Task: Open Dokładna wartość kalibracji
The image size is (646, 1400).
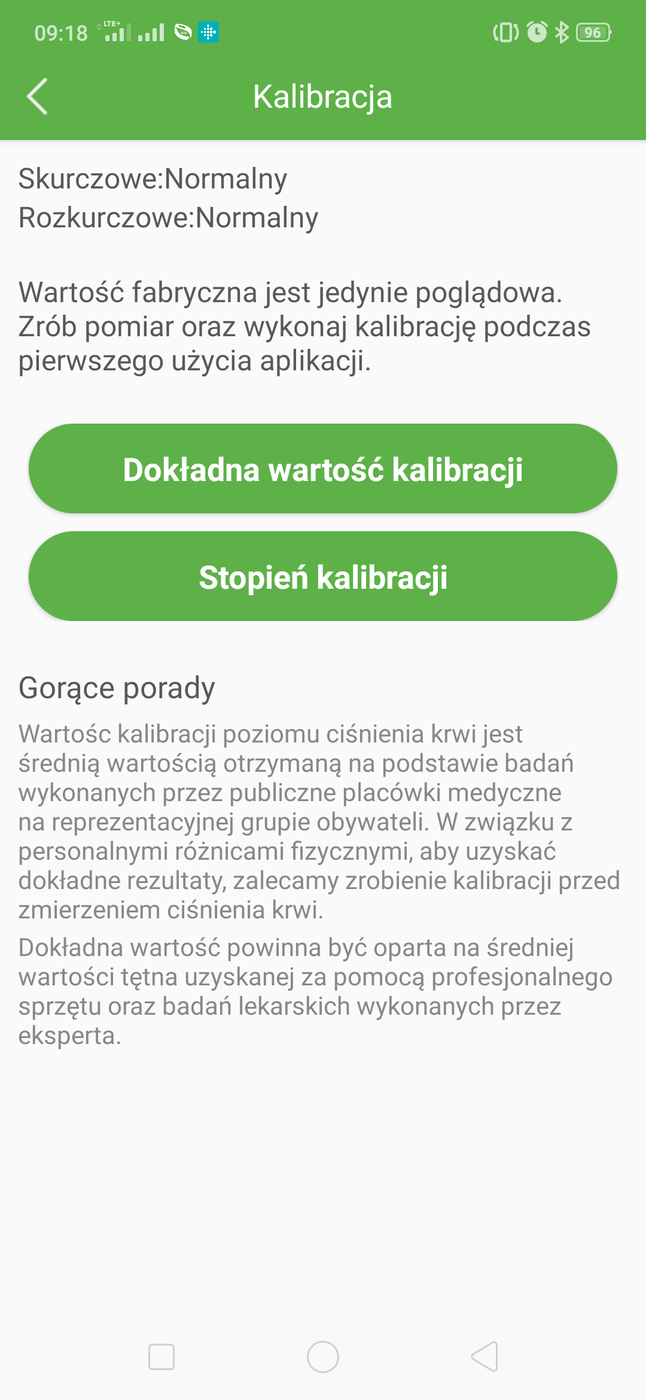Action: click(x=322, y=470)
